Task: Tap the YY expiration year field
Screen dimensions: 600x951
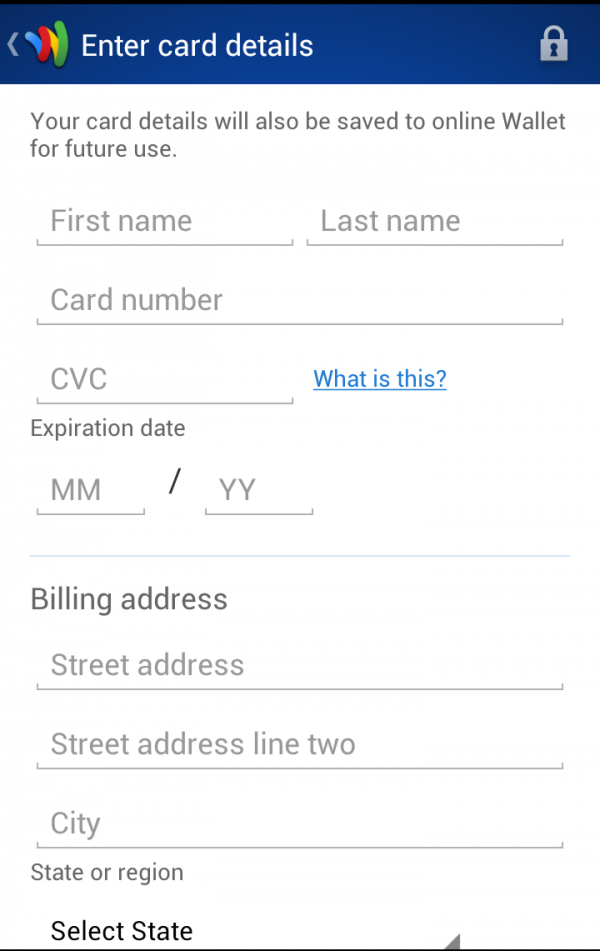Action: pos(258,490)
